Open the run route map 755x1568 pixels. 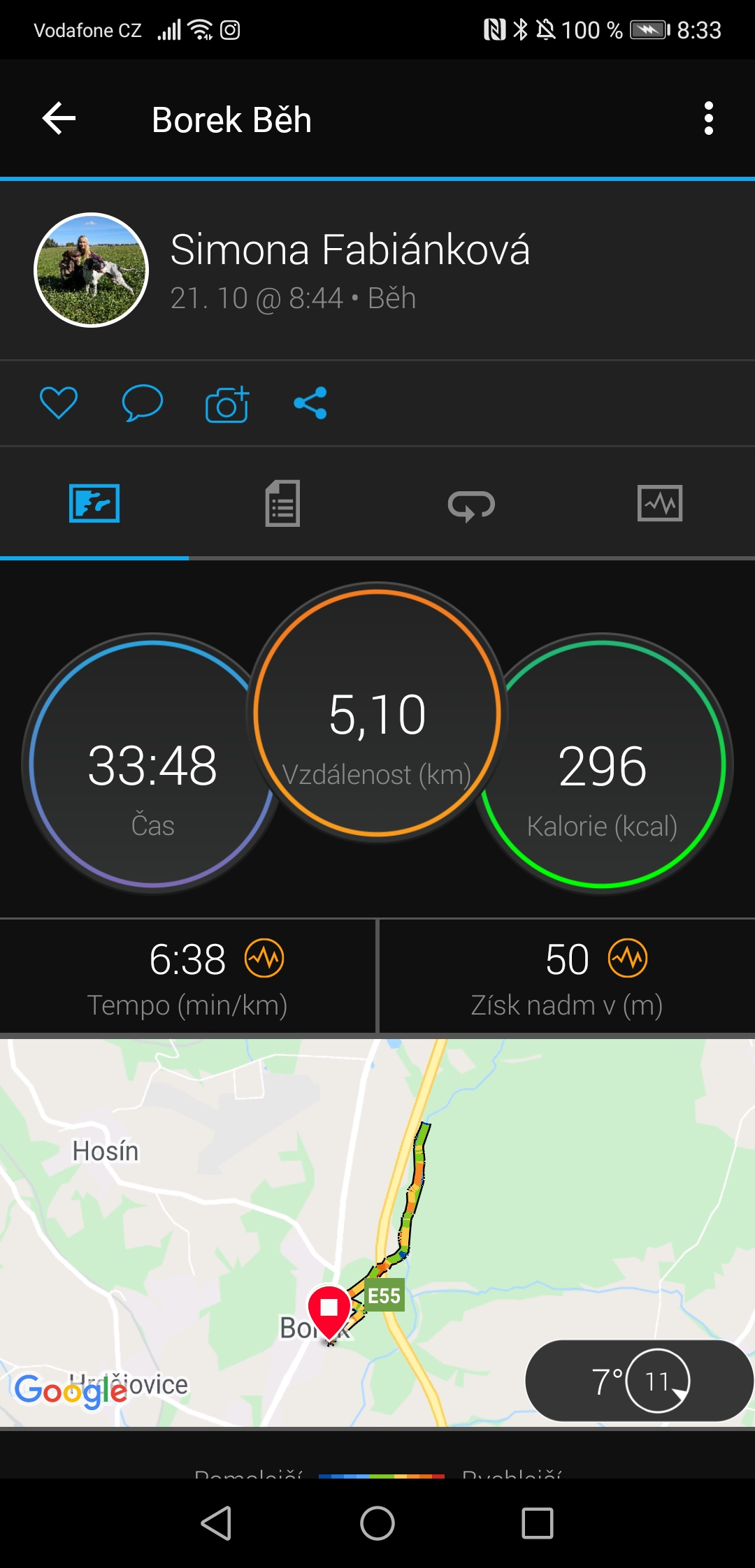pyautogui.click(x=377, y=1233)
